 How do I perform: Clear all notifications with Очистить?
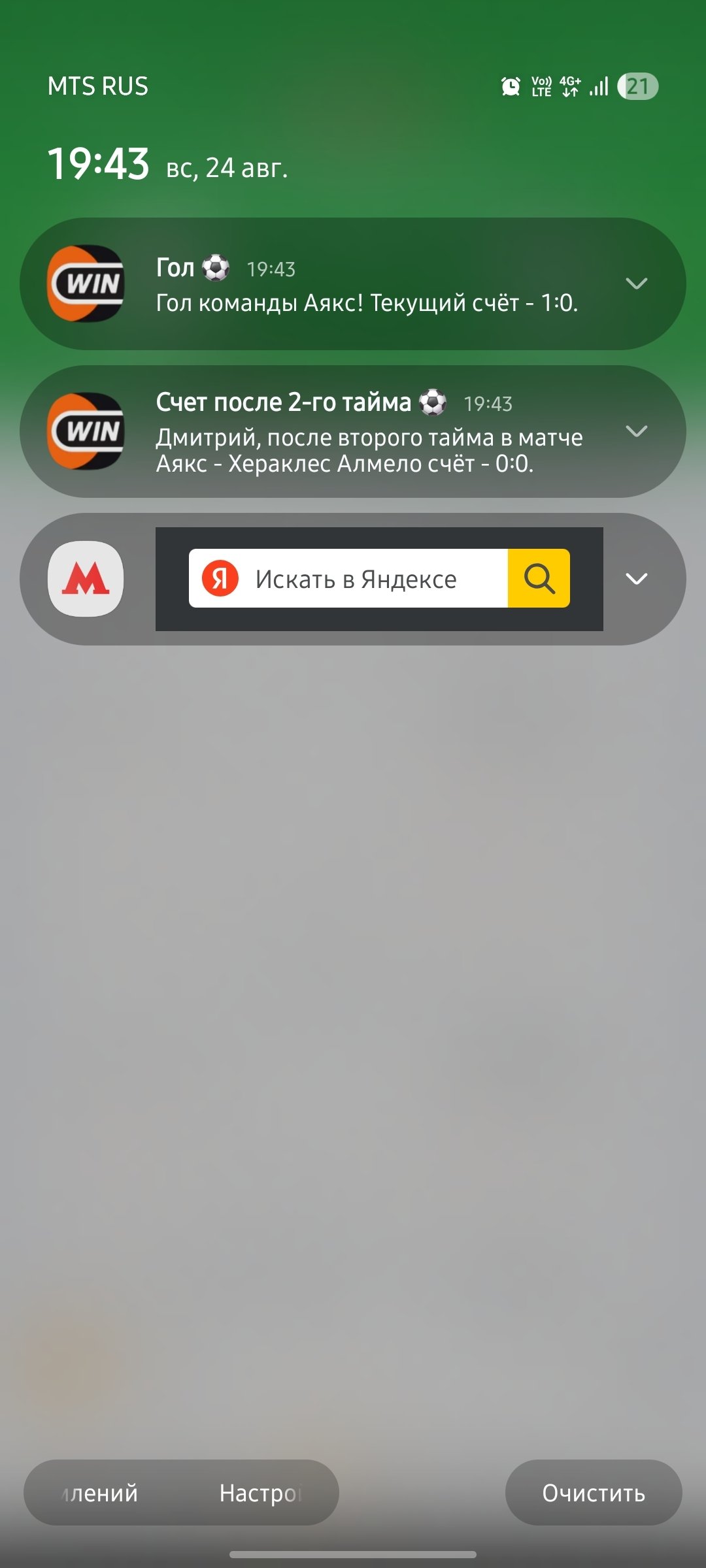(593, 1493)
